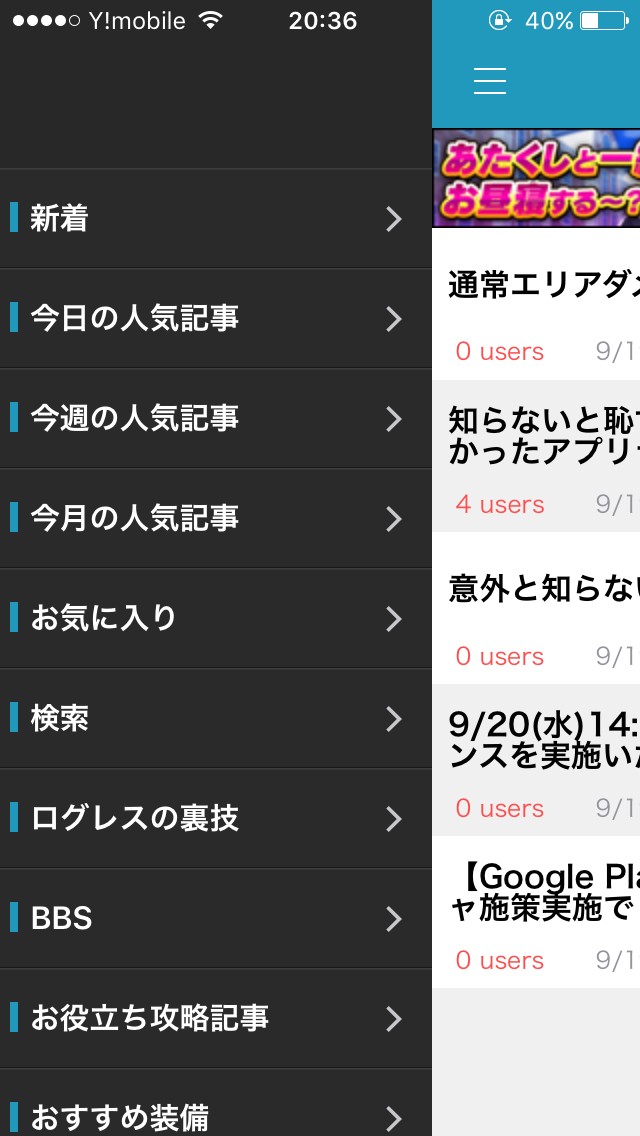Select 今週の人気記事 from the menu
Screen dimensions: 640x1136
(x=215, y=419)
